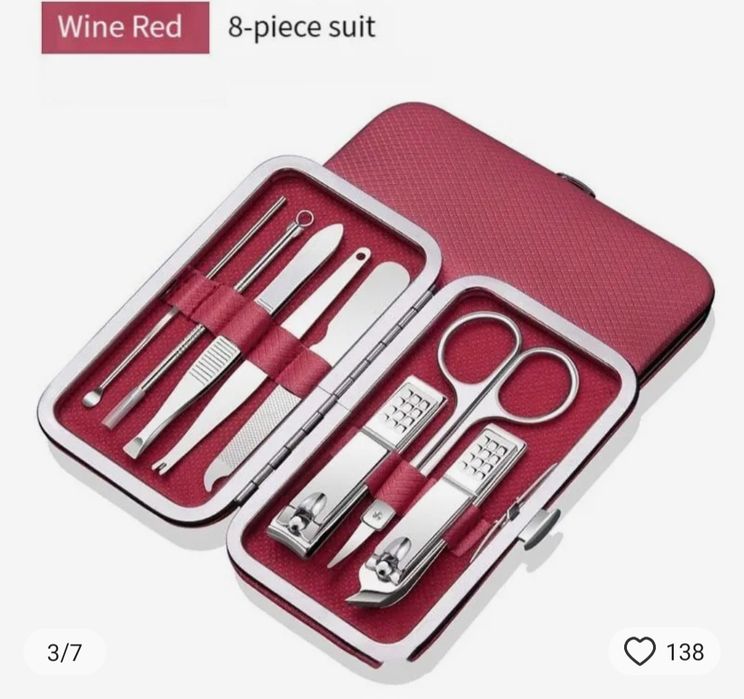
Task: Like this product with the heart icon
Action: 640,652
